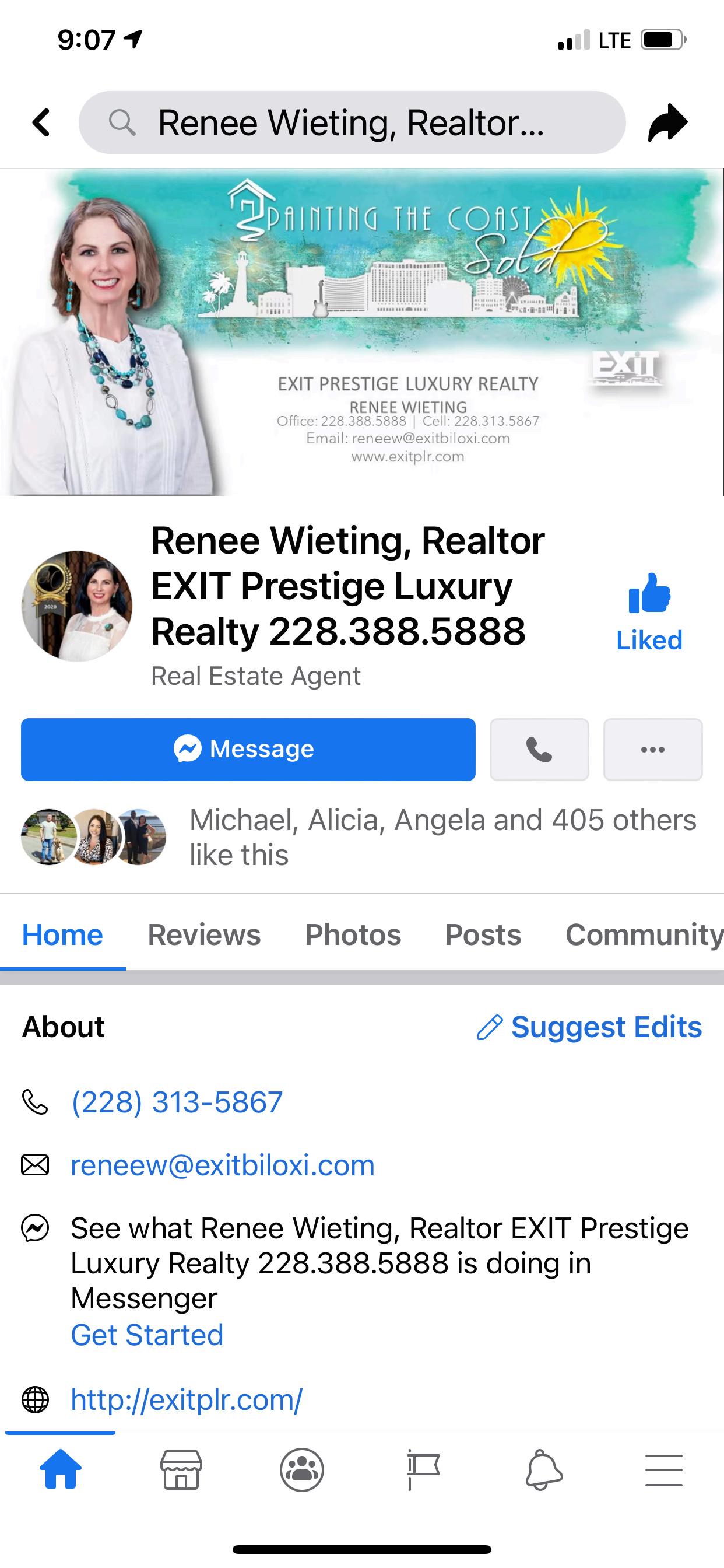Send a Message to this page
724x1568 pixels.
248,750
